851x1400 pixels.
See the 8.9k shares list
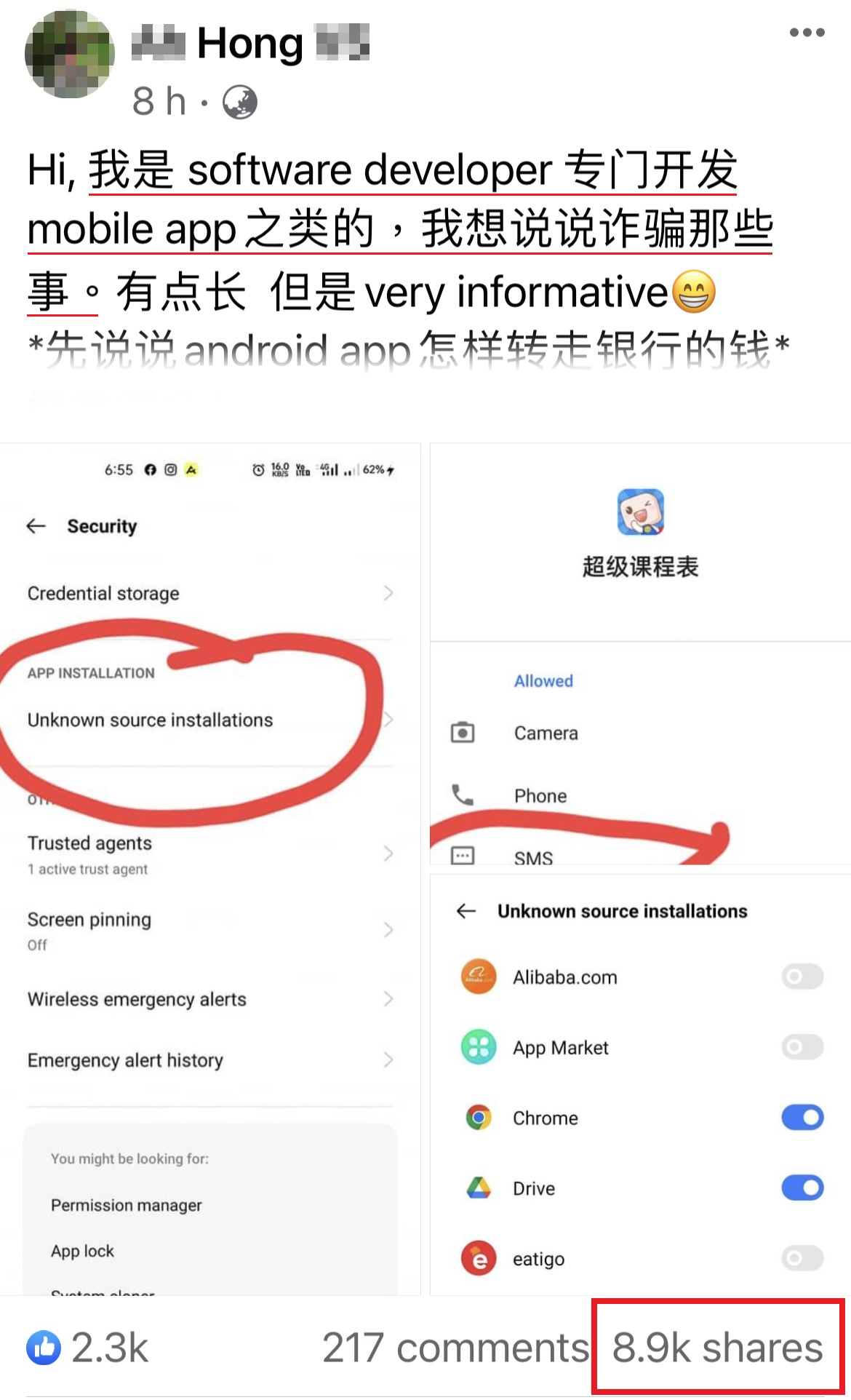717,1348
